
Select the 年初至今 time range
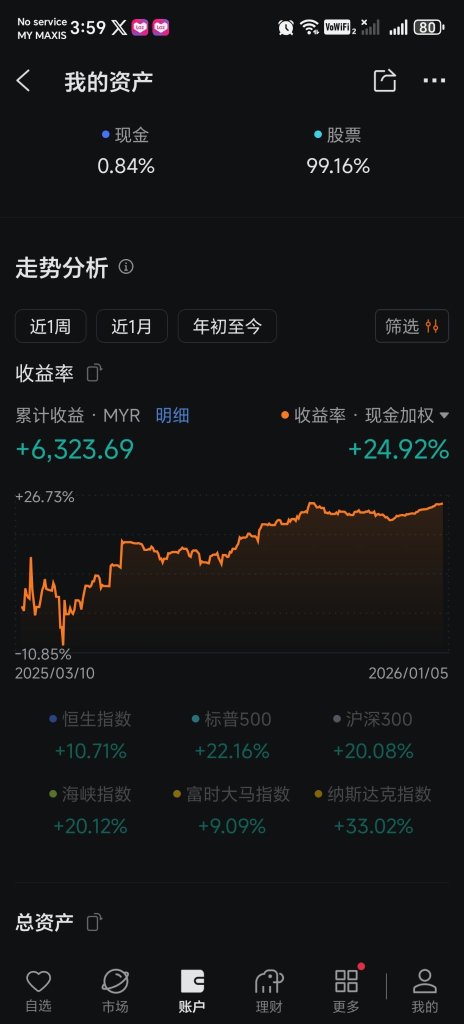tap(227, 326)
